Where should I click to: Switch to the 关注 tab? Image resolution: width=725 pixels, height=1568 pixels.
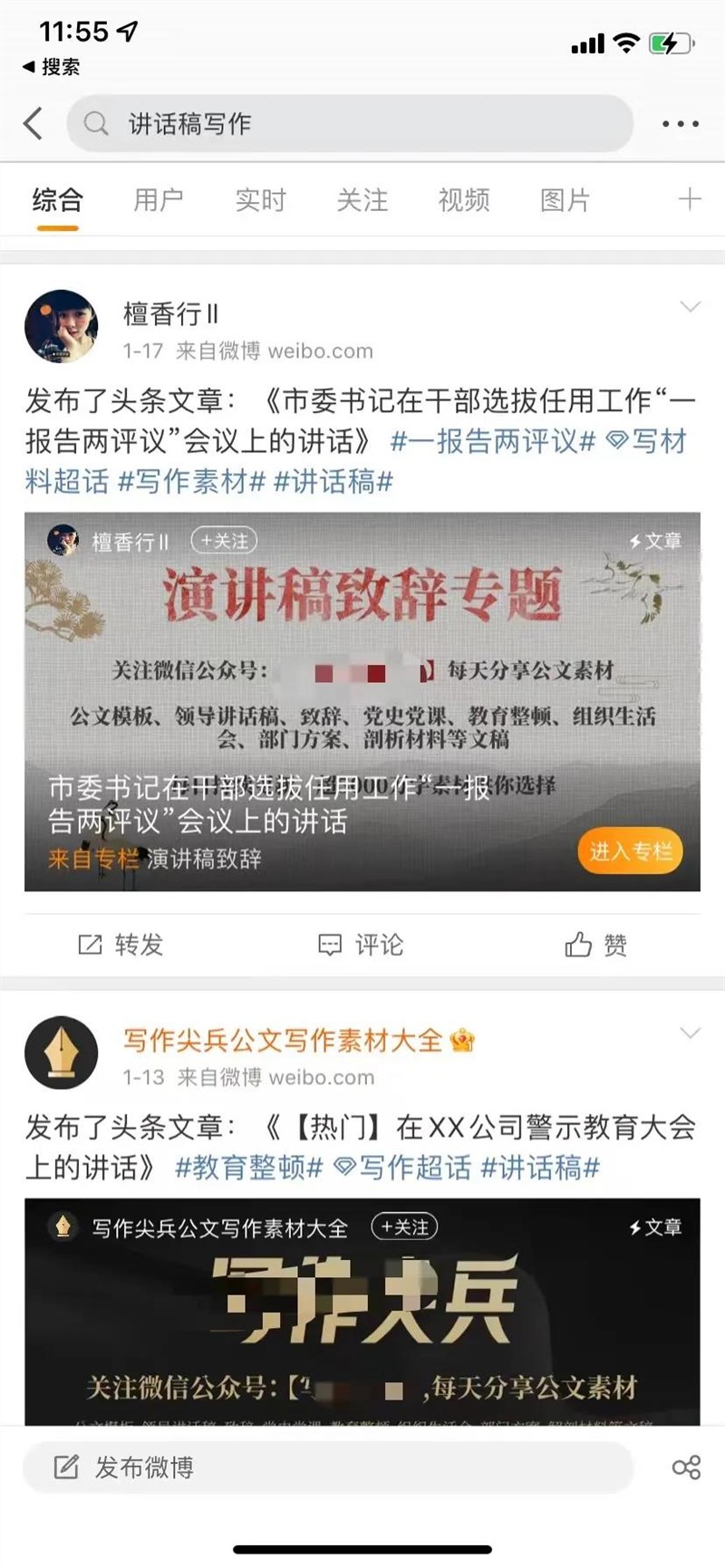(x=362, y=200)
